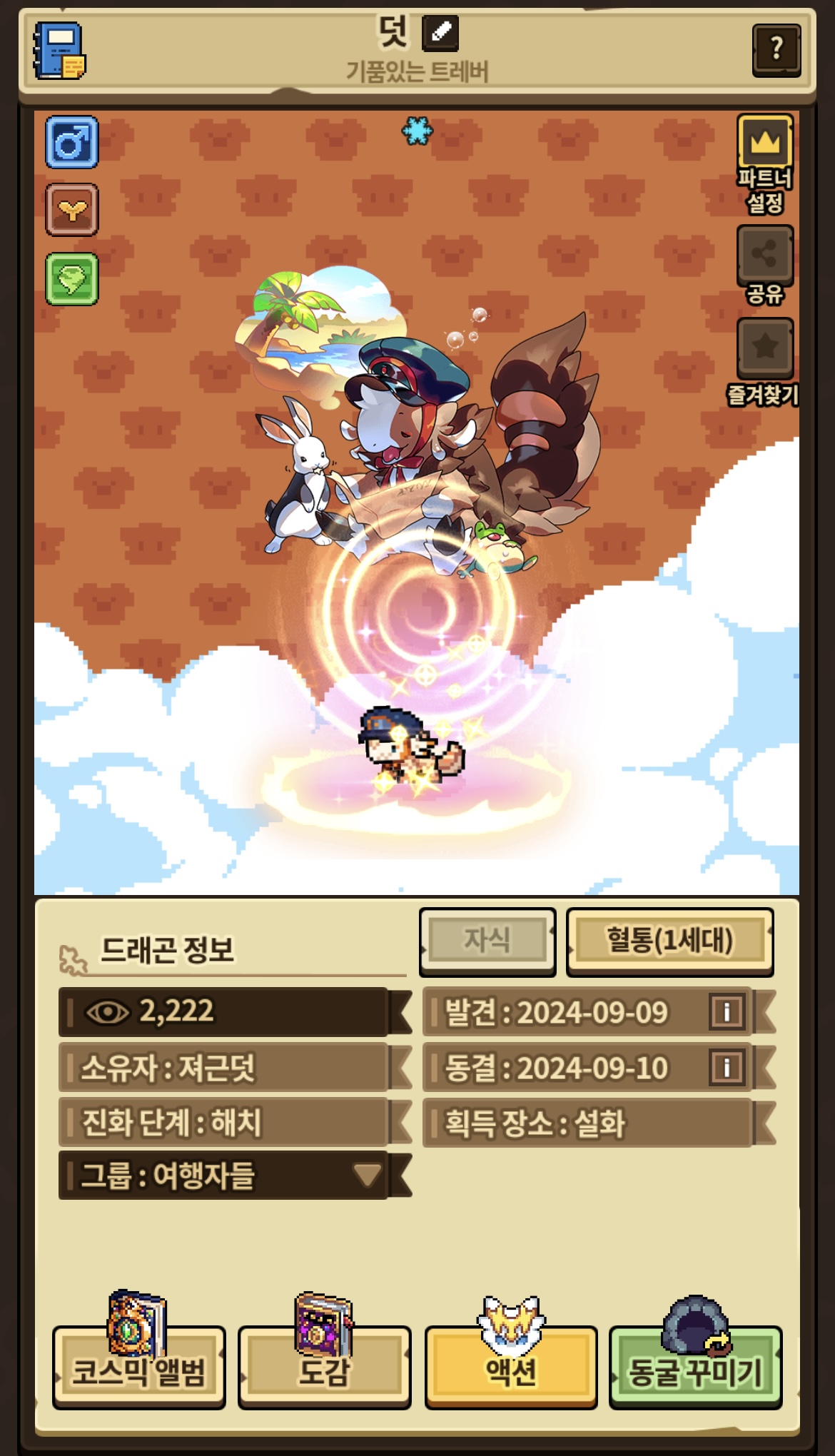The width and height of the screenshot is (835, 1456).
Task: Open the 자식 offspring button
Action: coord(487,941)
